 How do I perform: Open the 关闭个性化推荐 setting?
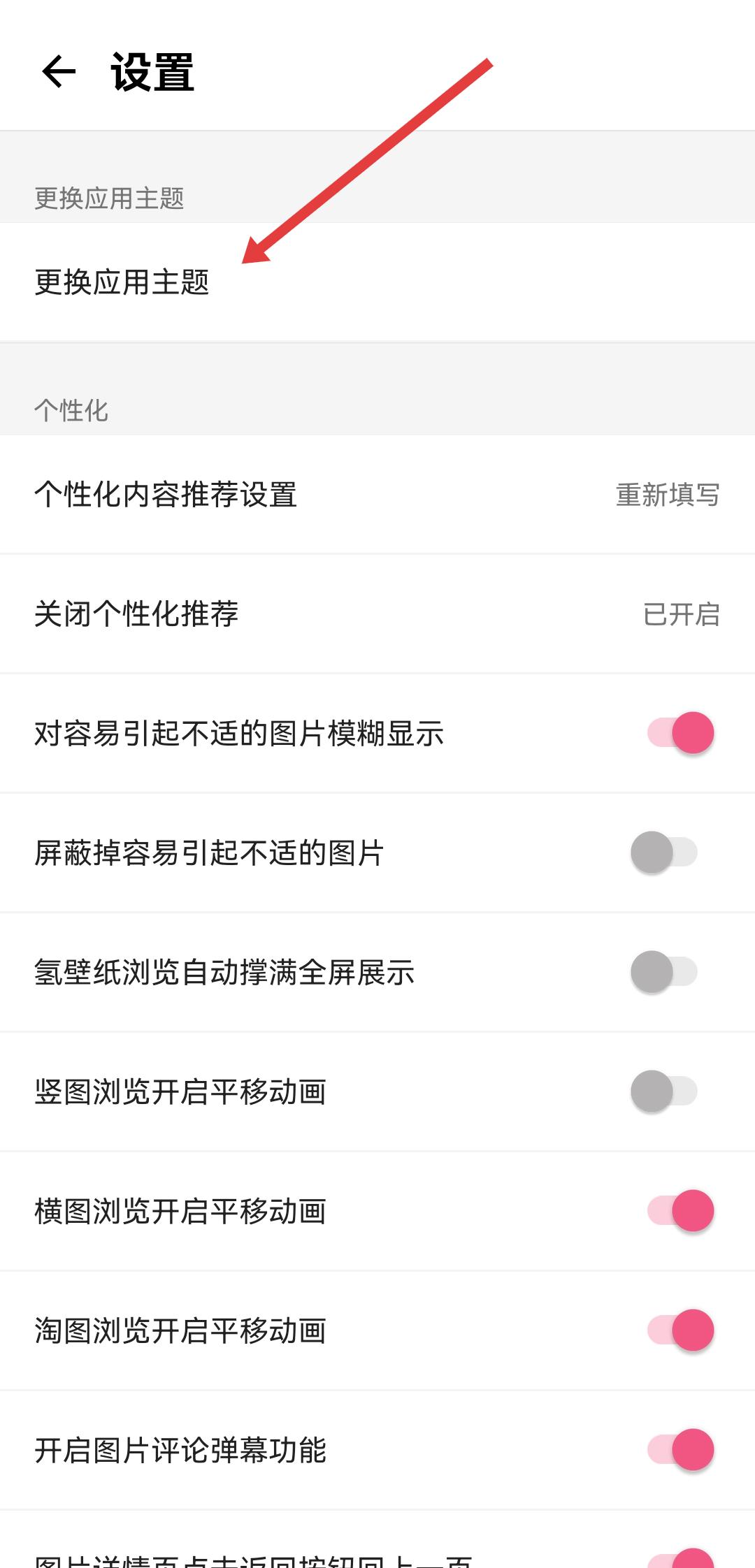point(377,614)
